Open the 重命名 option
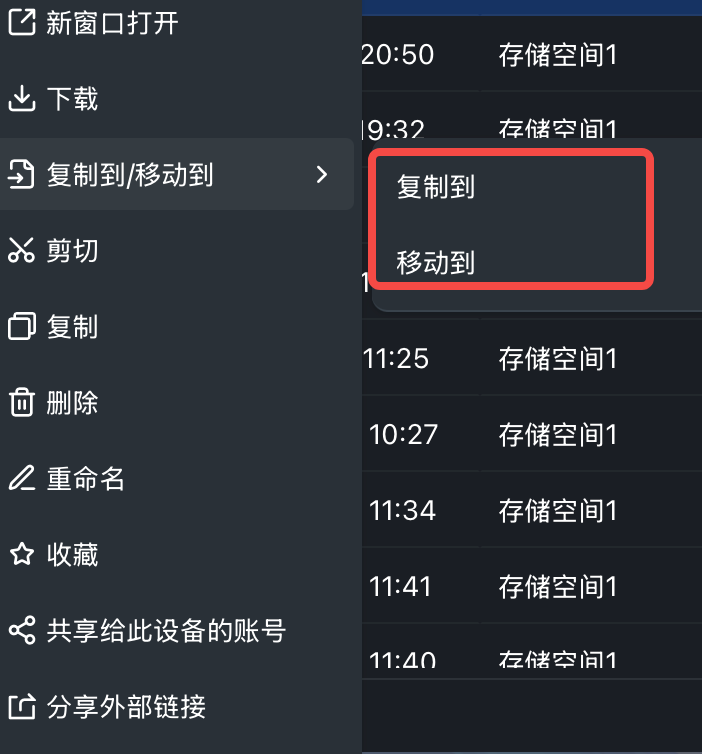 click(85, 479)
